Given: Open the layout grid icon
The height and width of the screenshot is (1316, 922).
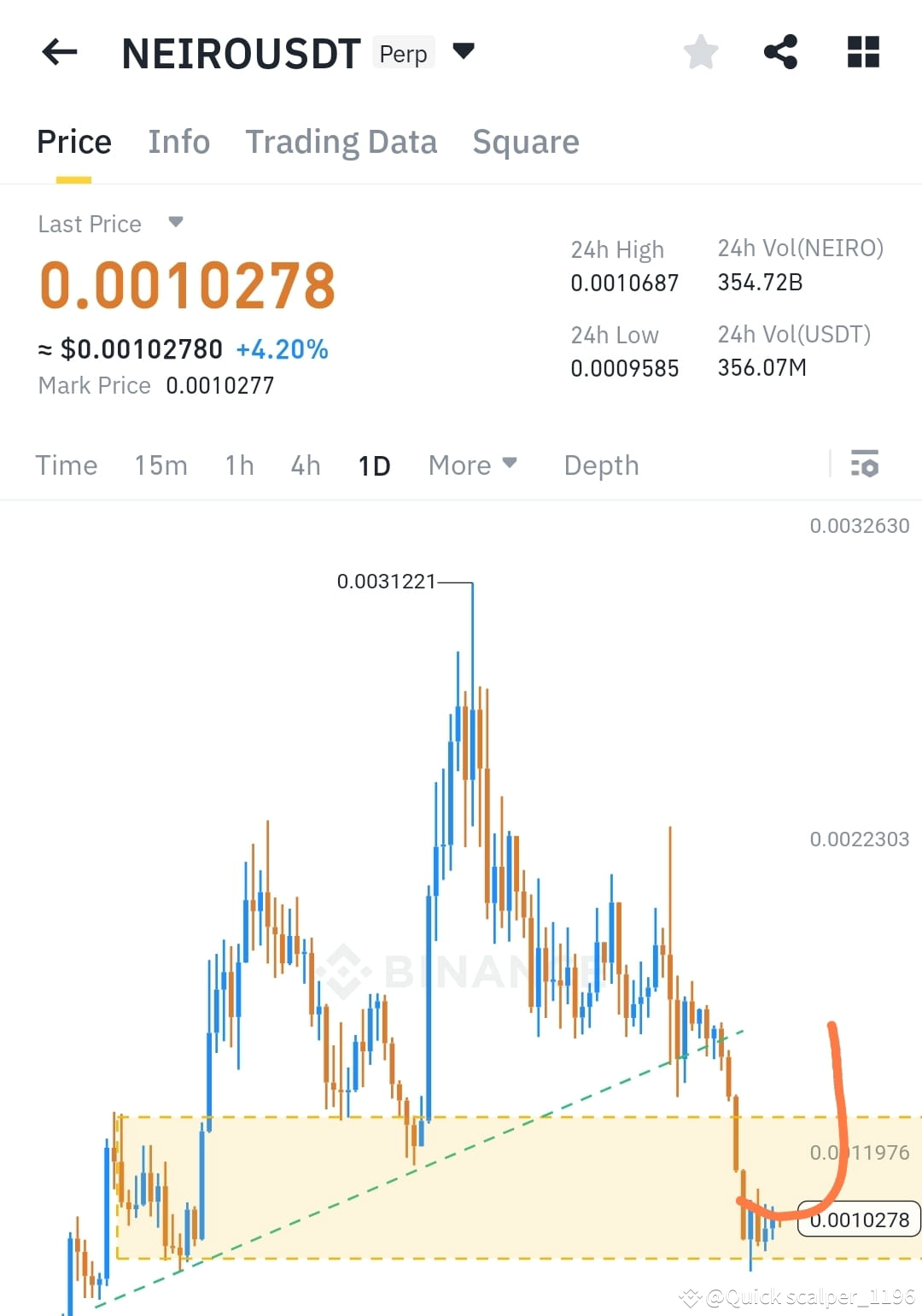Looking at the screenshot, I should 862,51.
